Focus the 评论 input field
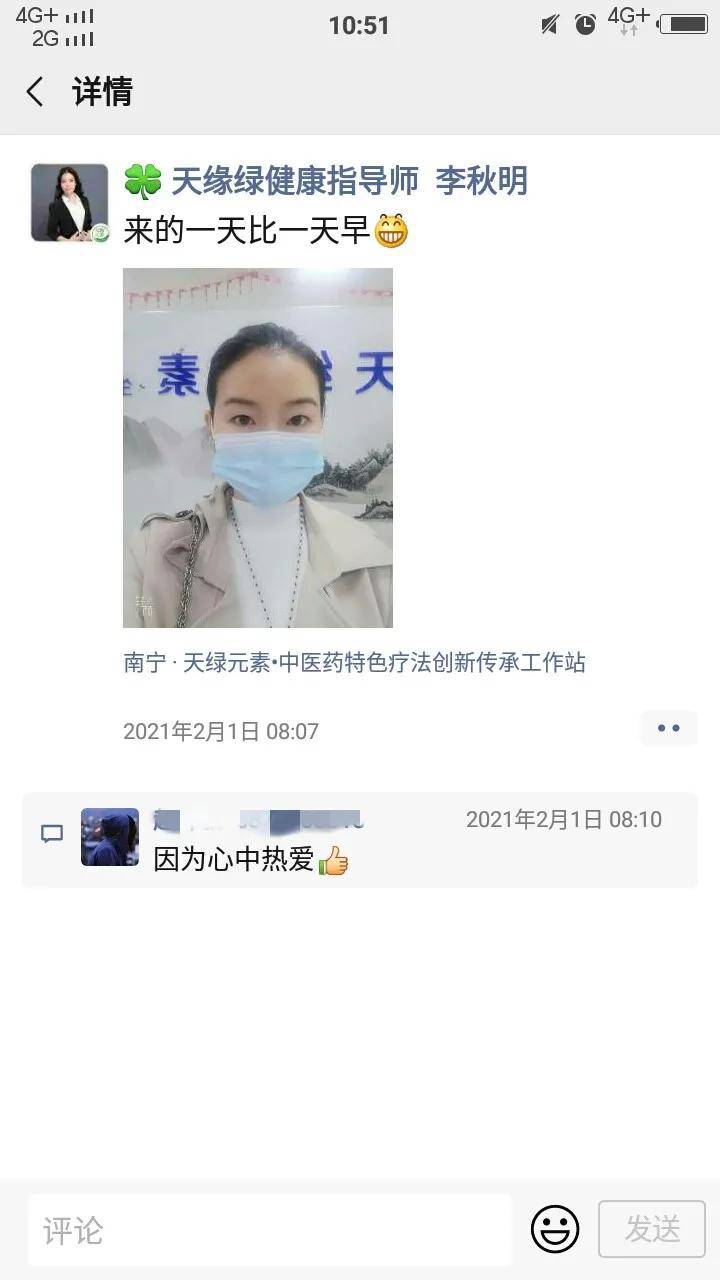 coord(270,1229)
